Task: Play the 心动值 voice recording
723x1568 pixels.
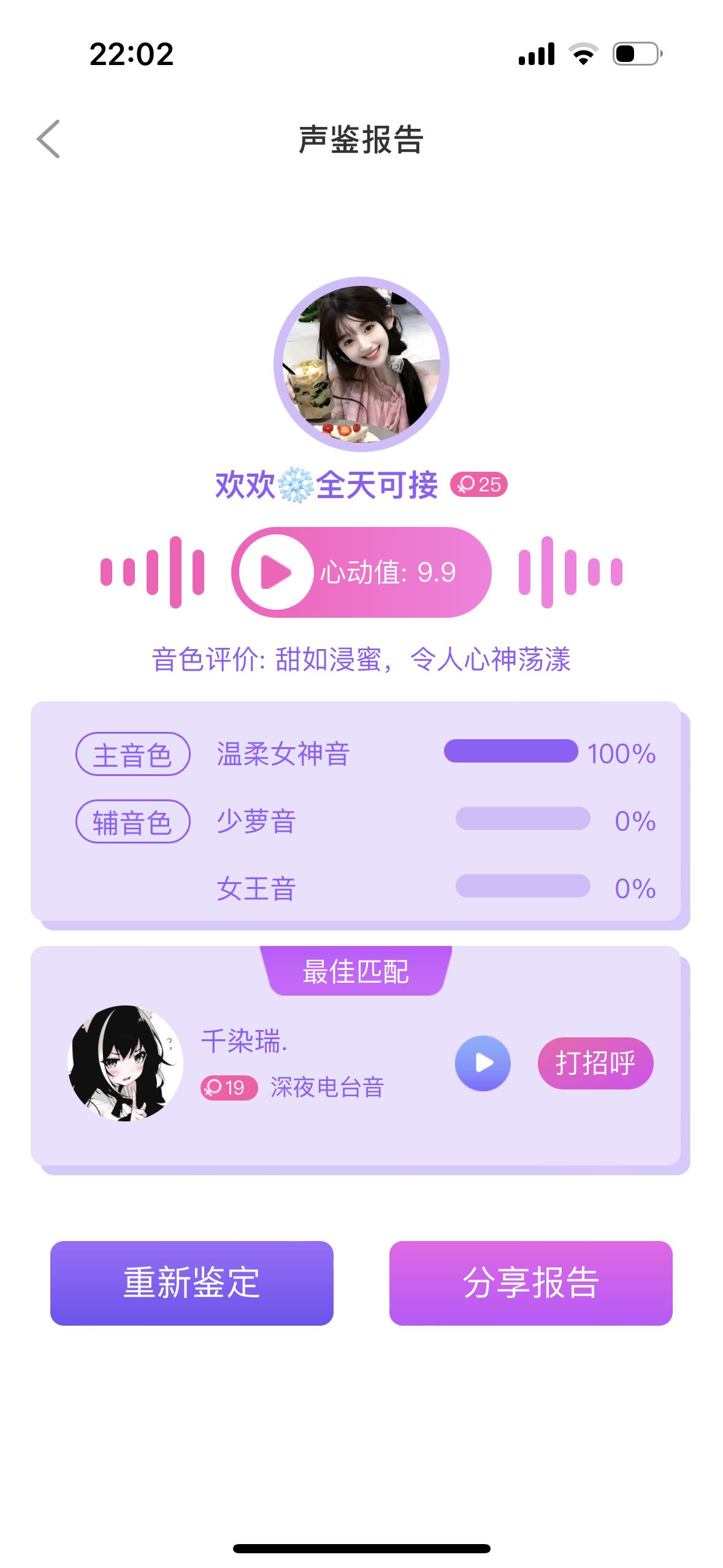Action: click(x=277, y=572)
